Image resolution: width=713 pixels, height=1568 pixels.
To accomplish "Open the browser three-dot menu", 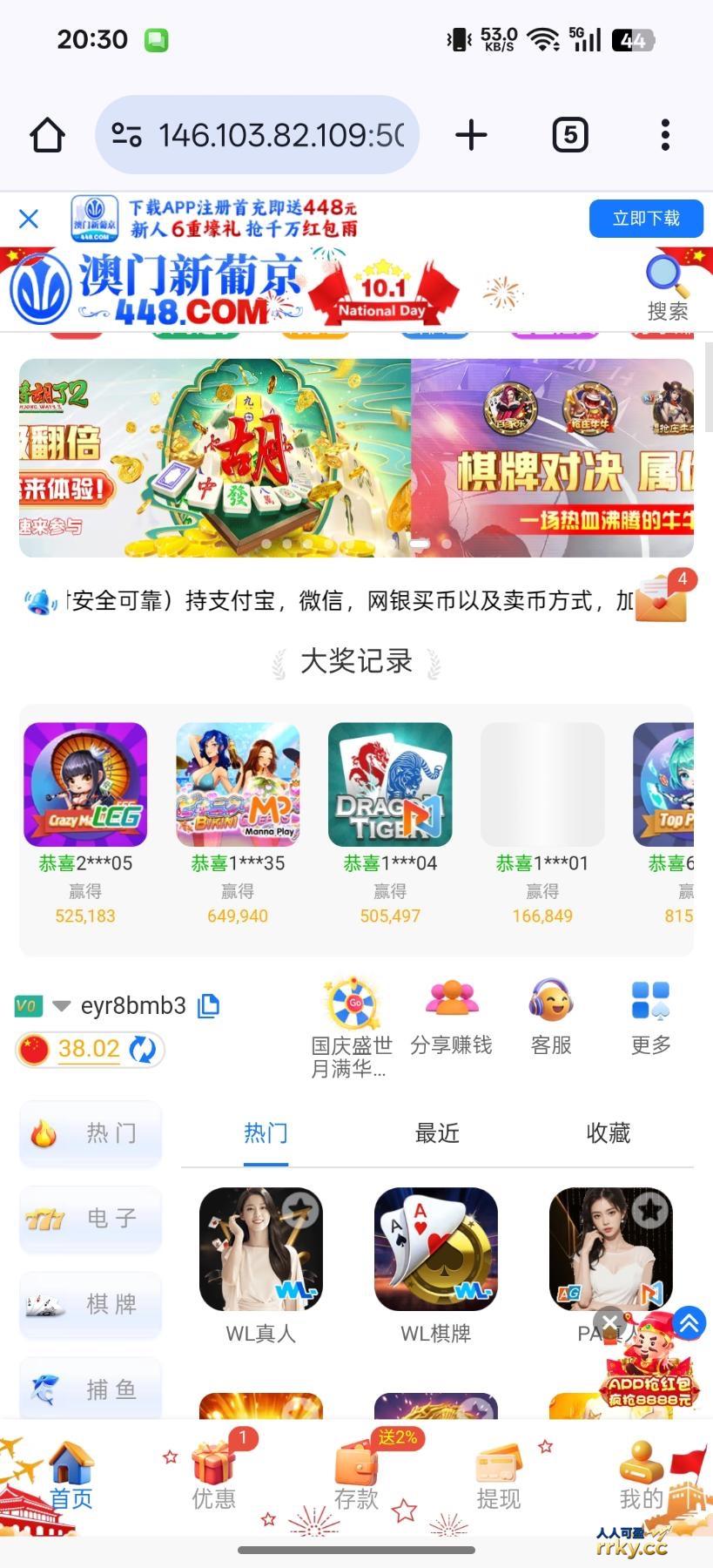I will click(664, 134).
